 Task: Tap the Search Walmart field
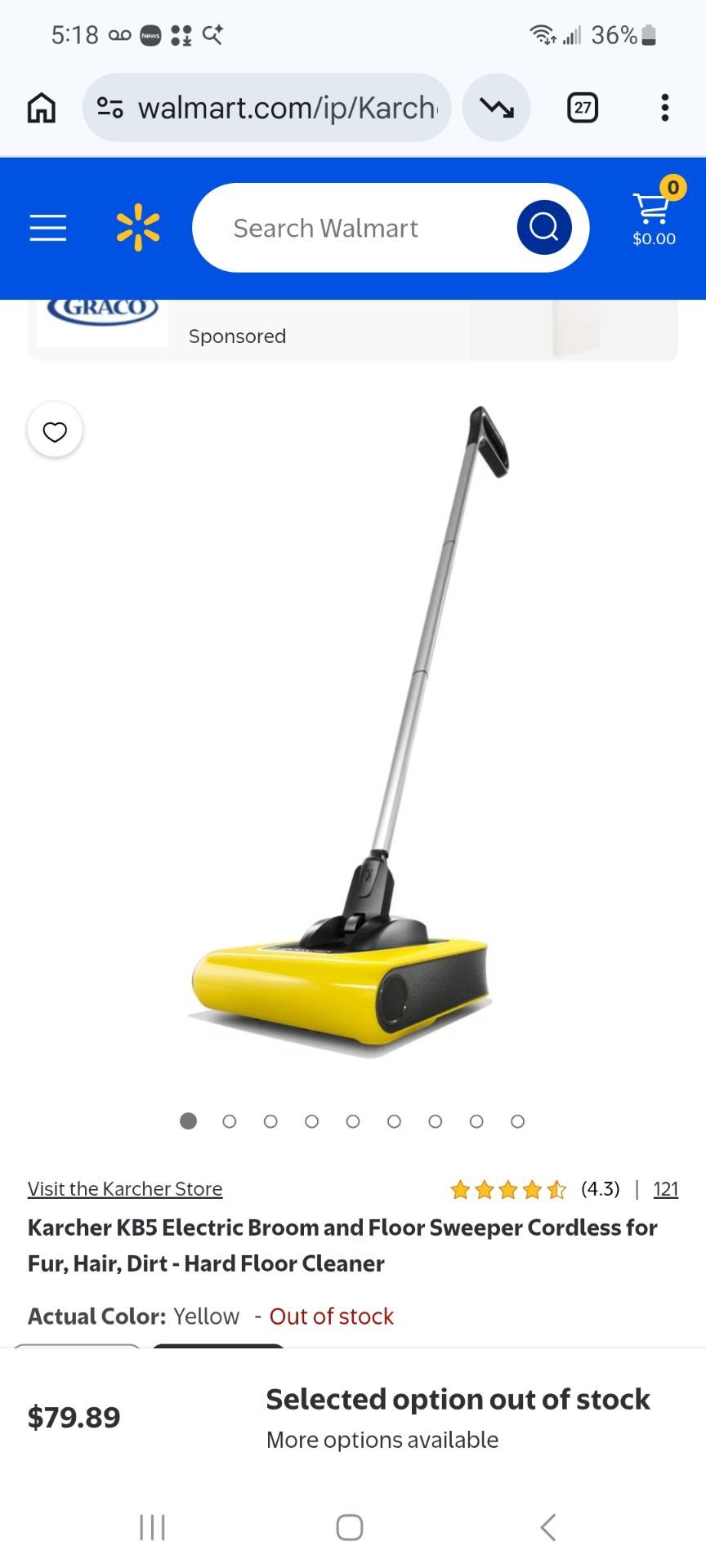point(353,228)
